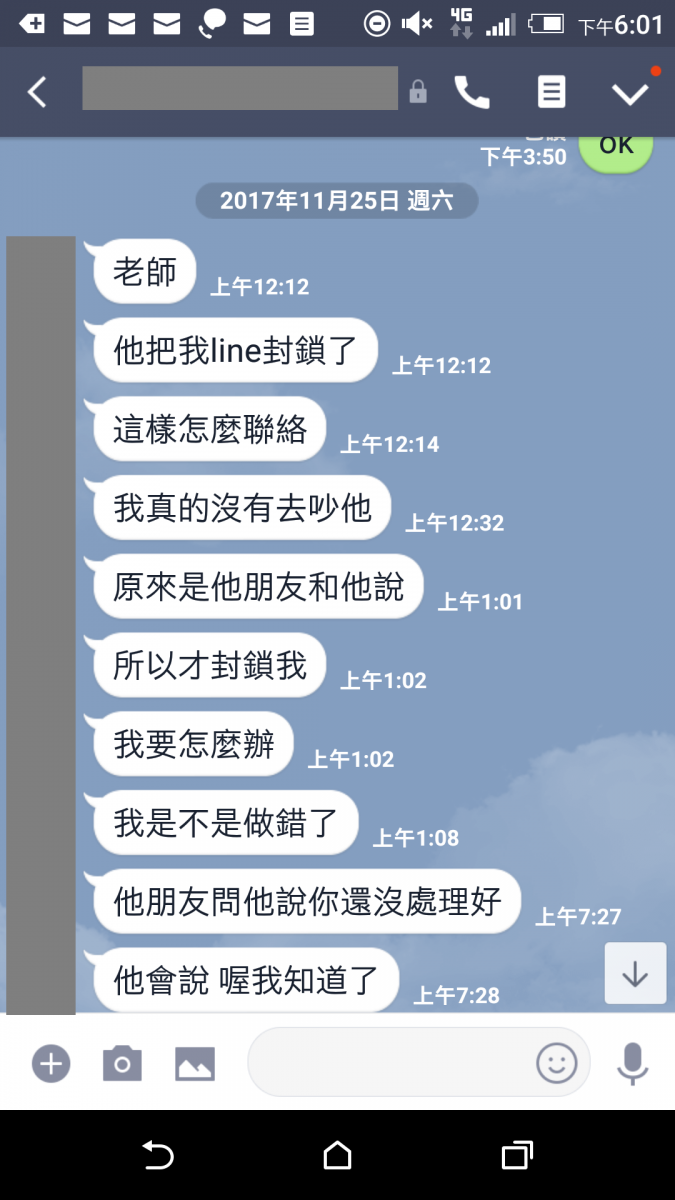Jump to the latest message arrow
Image resolution: width=675 pixels, height=1200 pixels.
tap(635, 973)
